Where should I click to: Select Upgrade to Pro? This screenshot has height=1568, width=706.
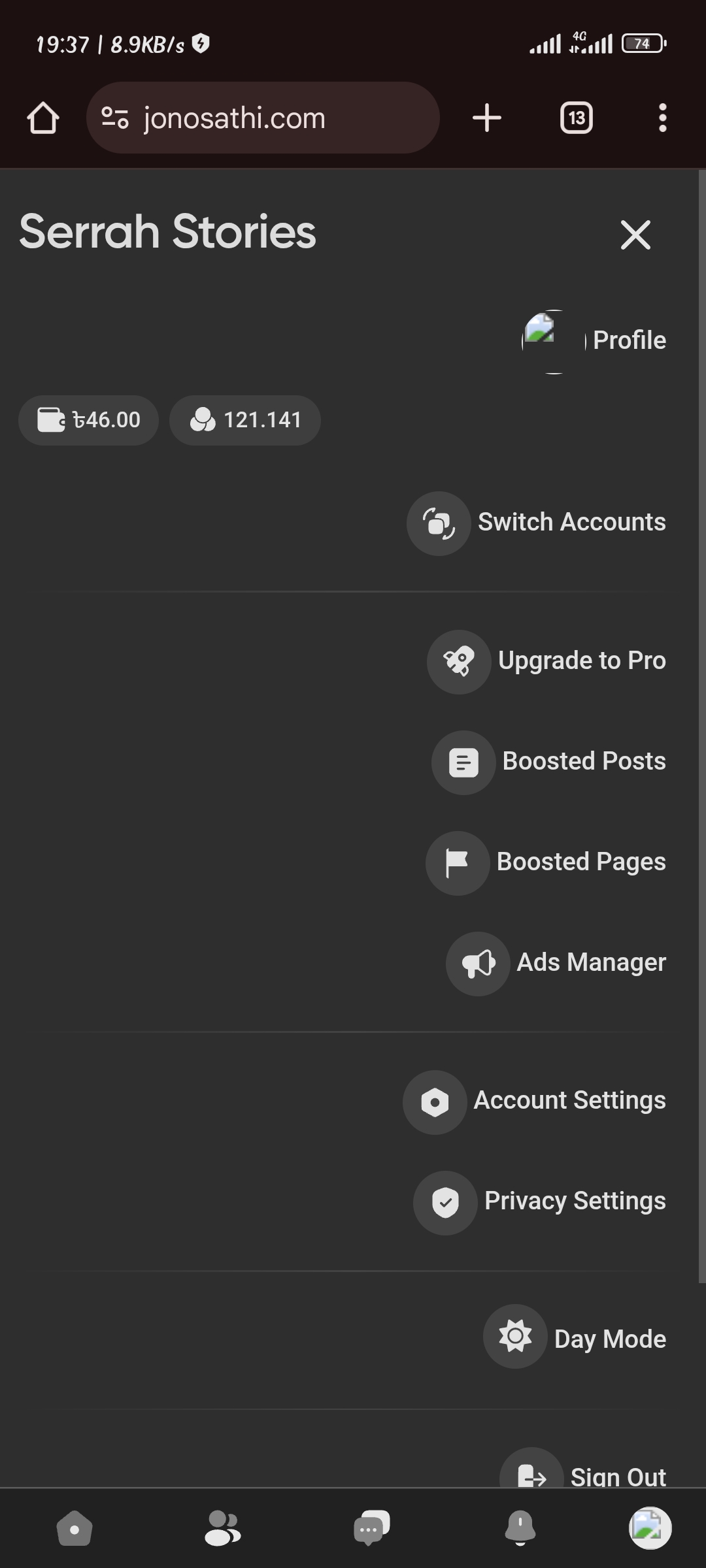coord(546,661)
